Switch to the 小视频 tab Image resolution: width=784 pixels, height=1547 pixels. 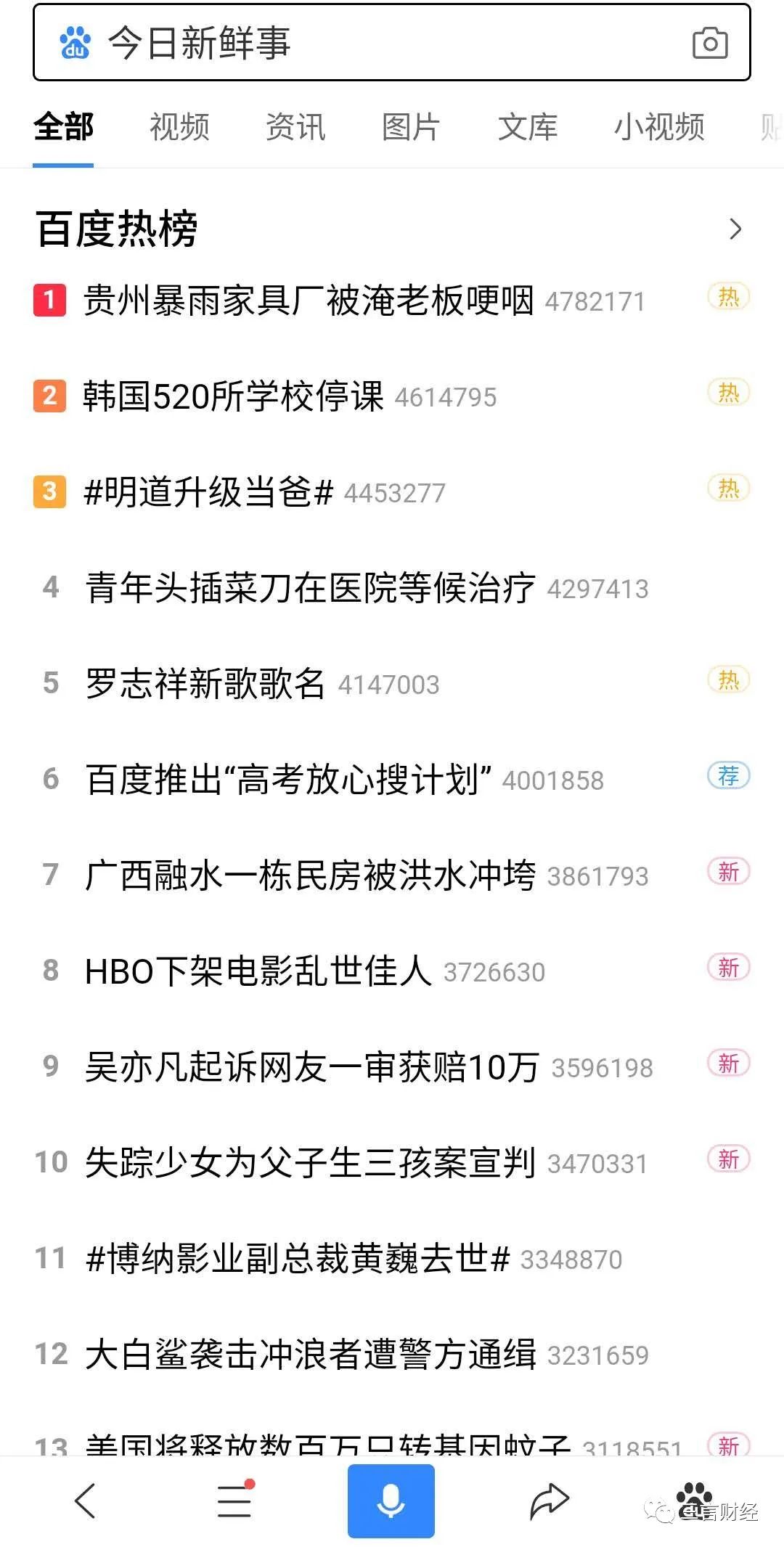(x=659, y=127)
